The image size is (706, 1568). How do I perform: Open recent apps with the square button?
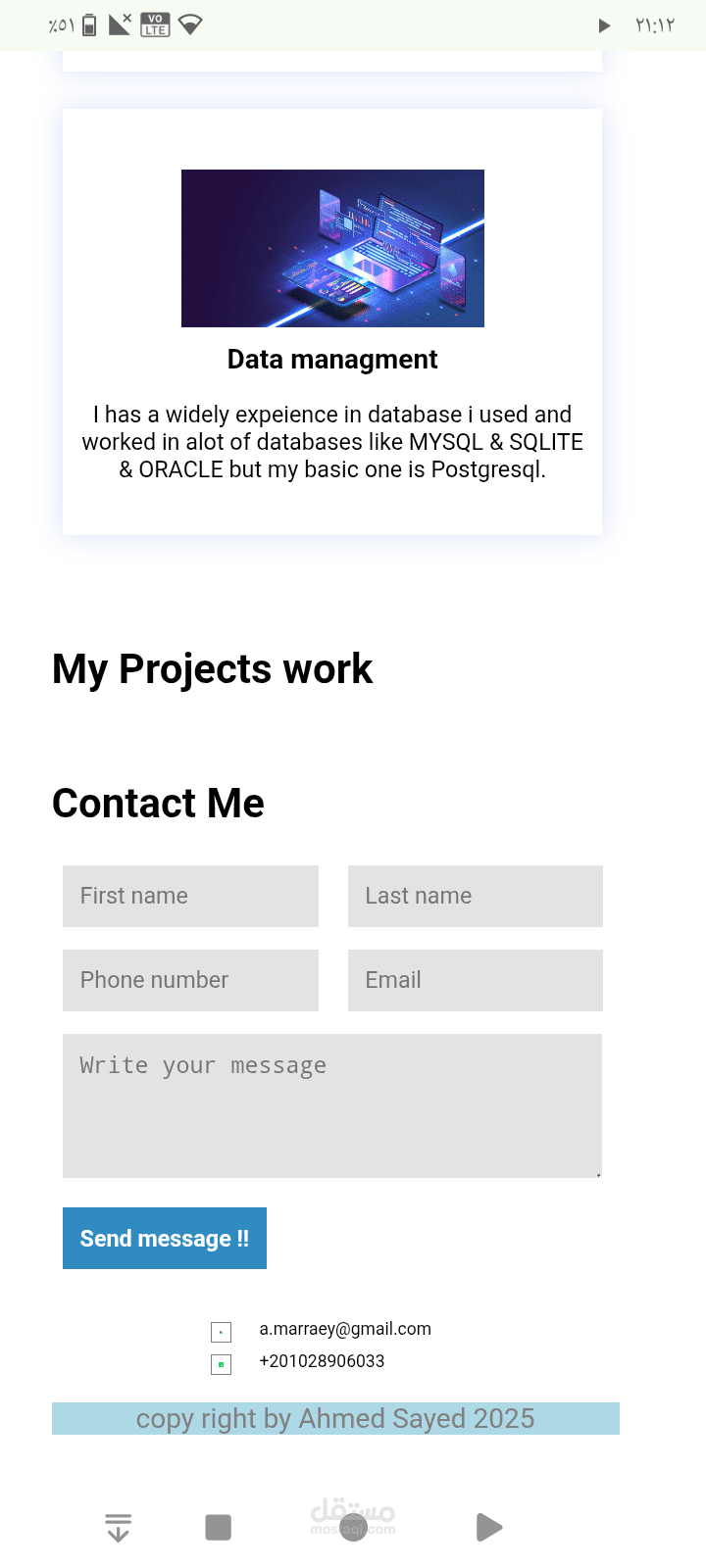point(218,1527)
